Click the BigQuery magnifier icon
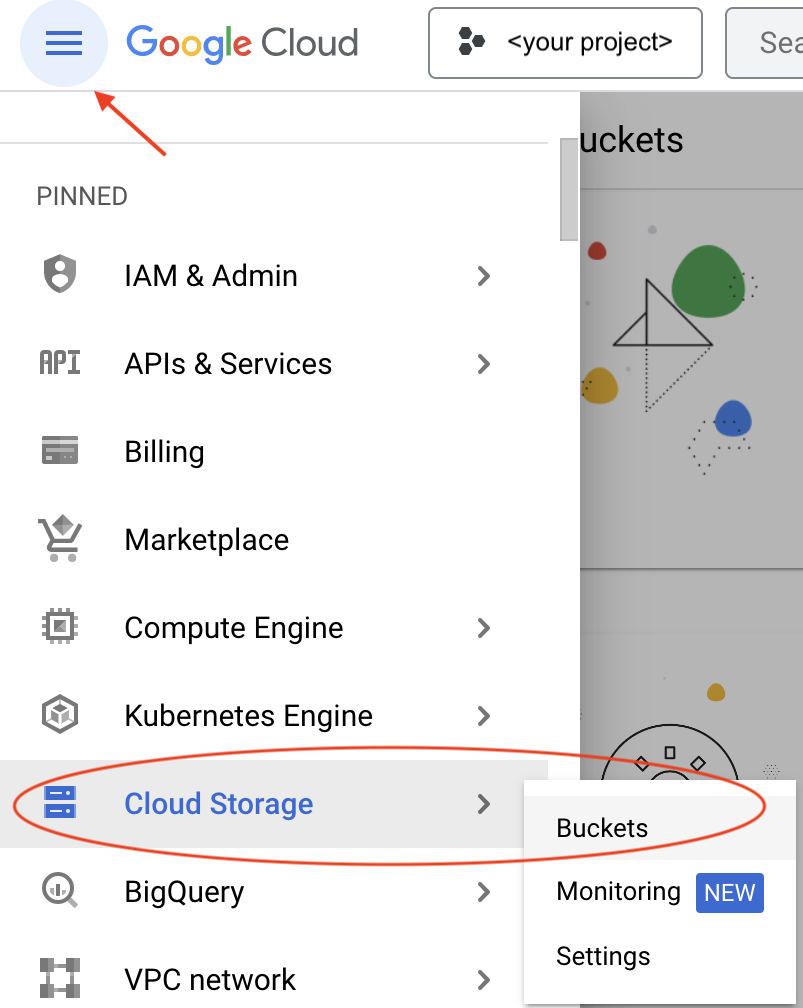 [x=60, y=891]
